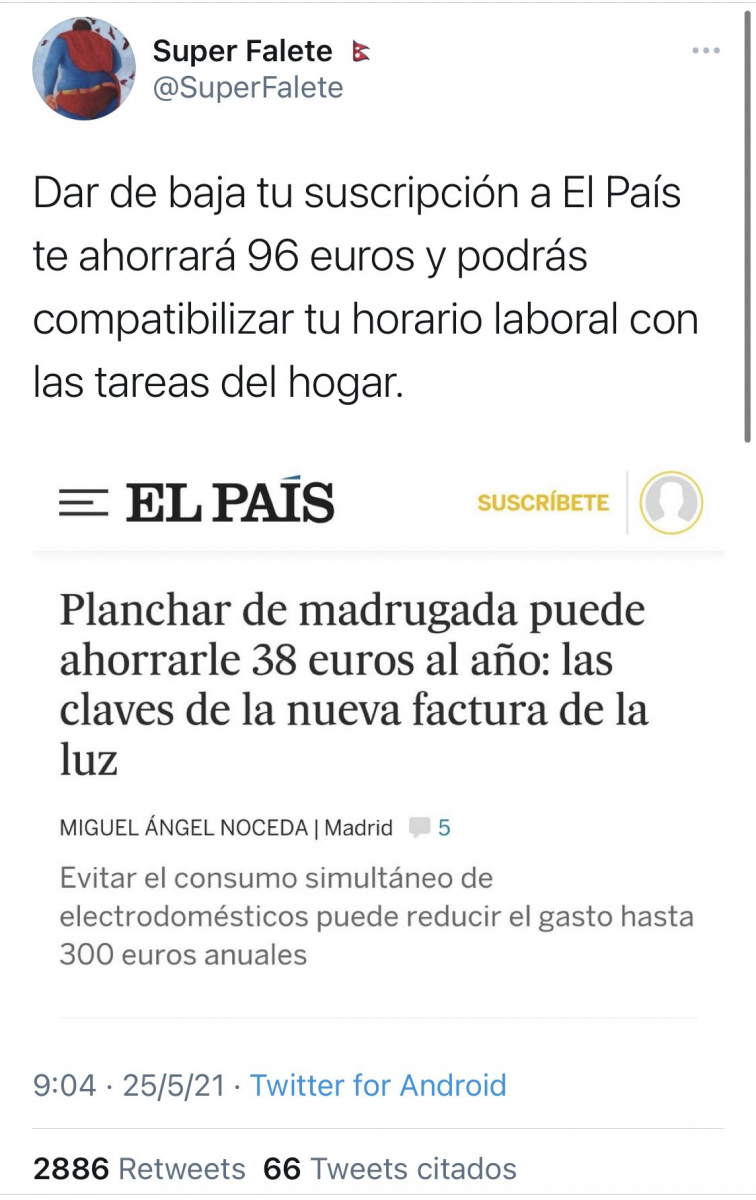Open the attached El País screenshot image

click(x=378, y=740)
